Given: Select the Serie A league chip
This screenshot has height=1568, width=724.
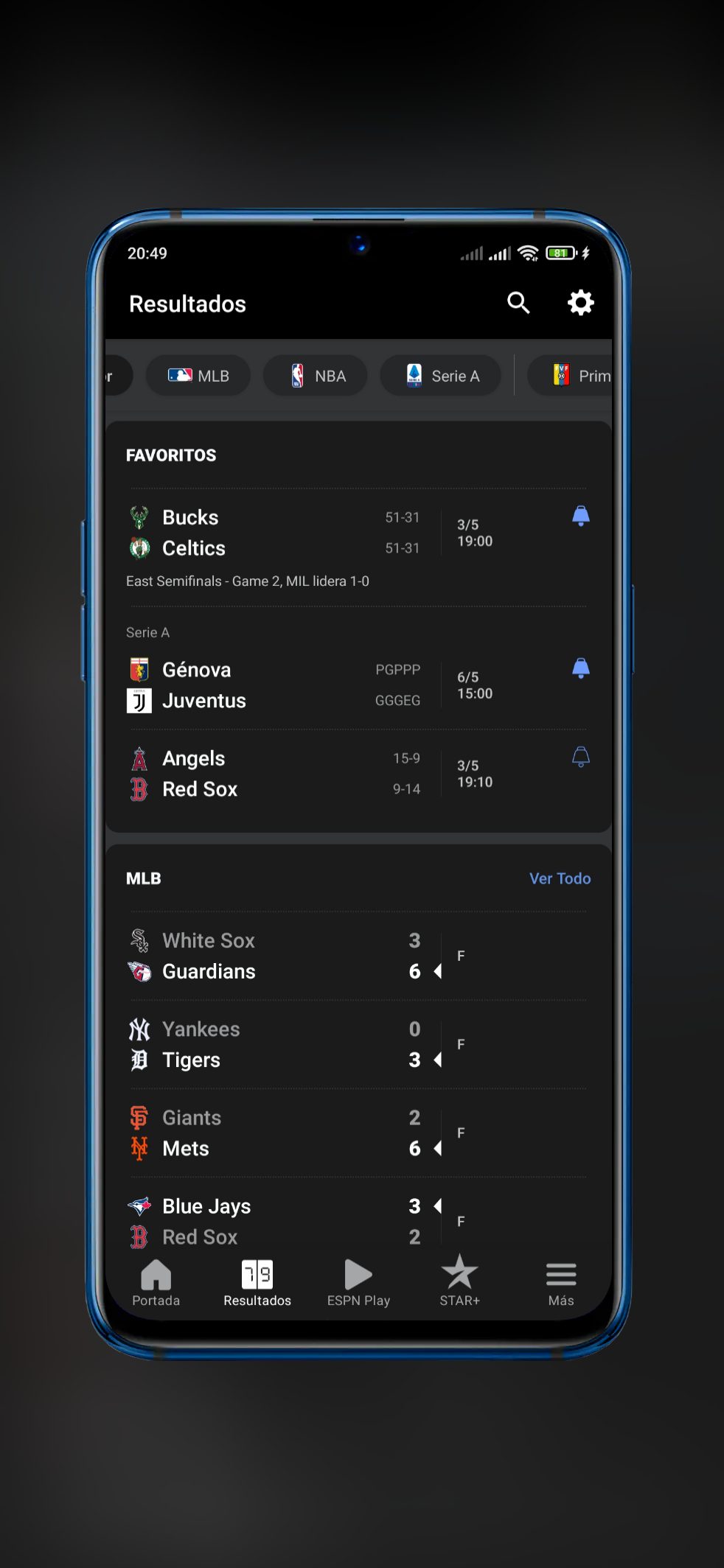Looking at the screenshot, I should [440, 376].
